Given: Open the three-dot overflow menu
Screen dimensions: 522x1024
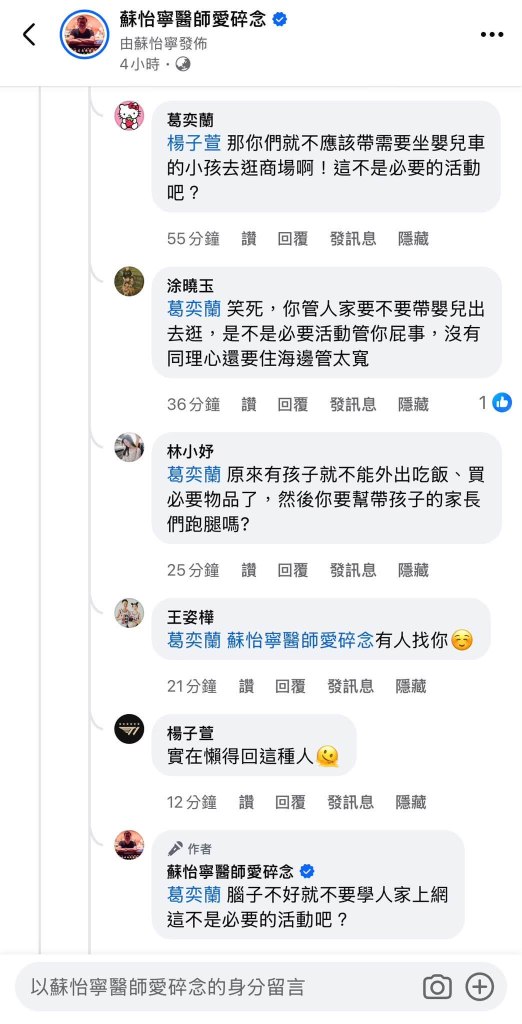Looking at the screenshot, I should (x=491, y=35).
